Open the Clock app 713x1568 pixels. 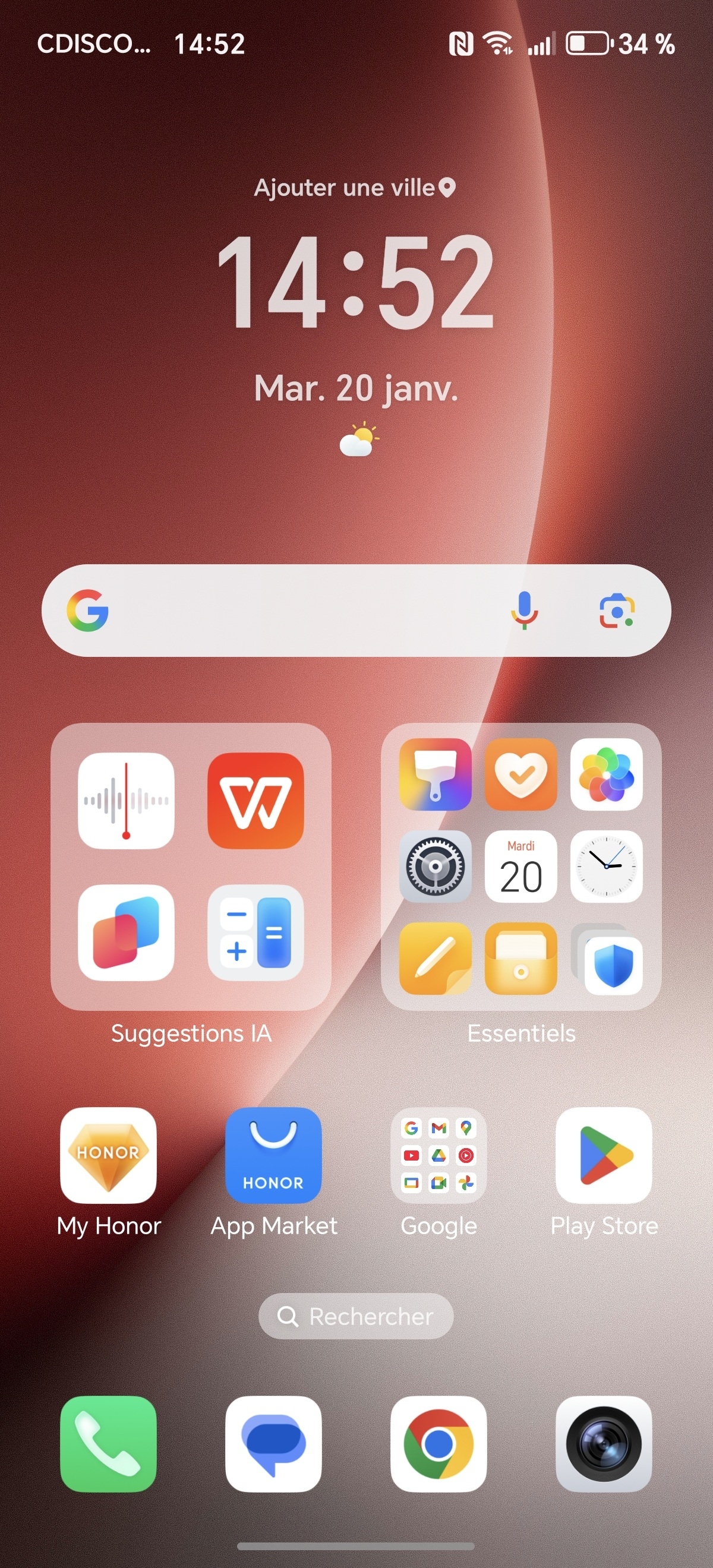606,866
